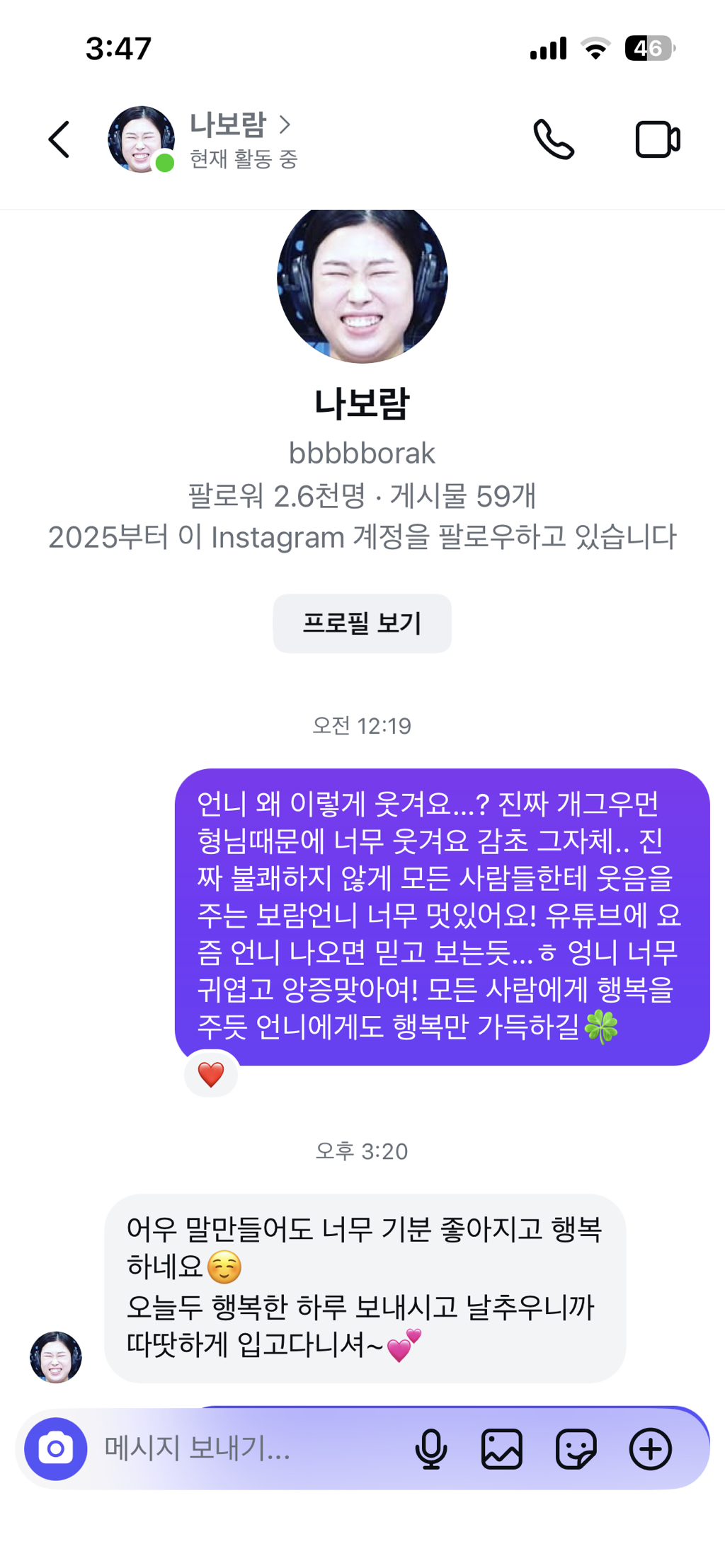Viewport: 725px width, 1568px height.
Task: Tap the green active-now status dot
Action: (165, 161)
